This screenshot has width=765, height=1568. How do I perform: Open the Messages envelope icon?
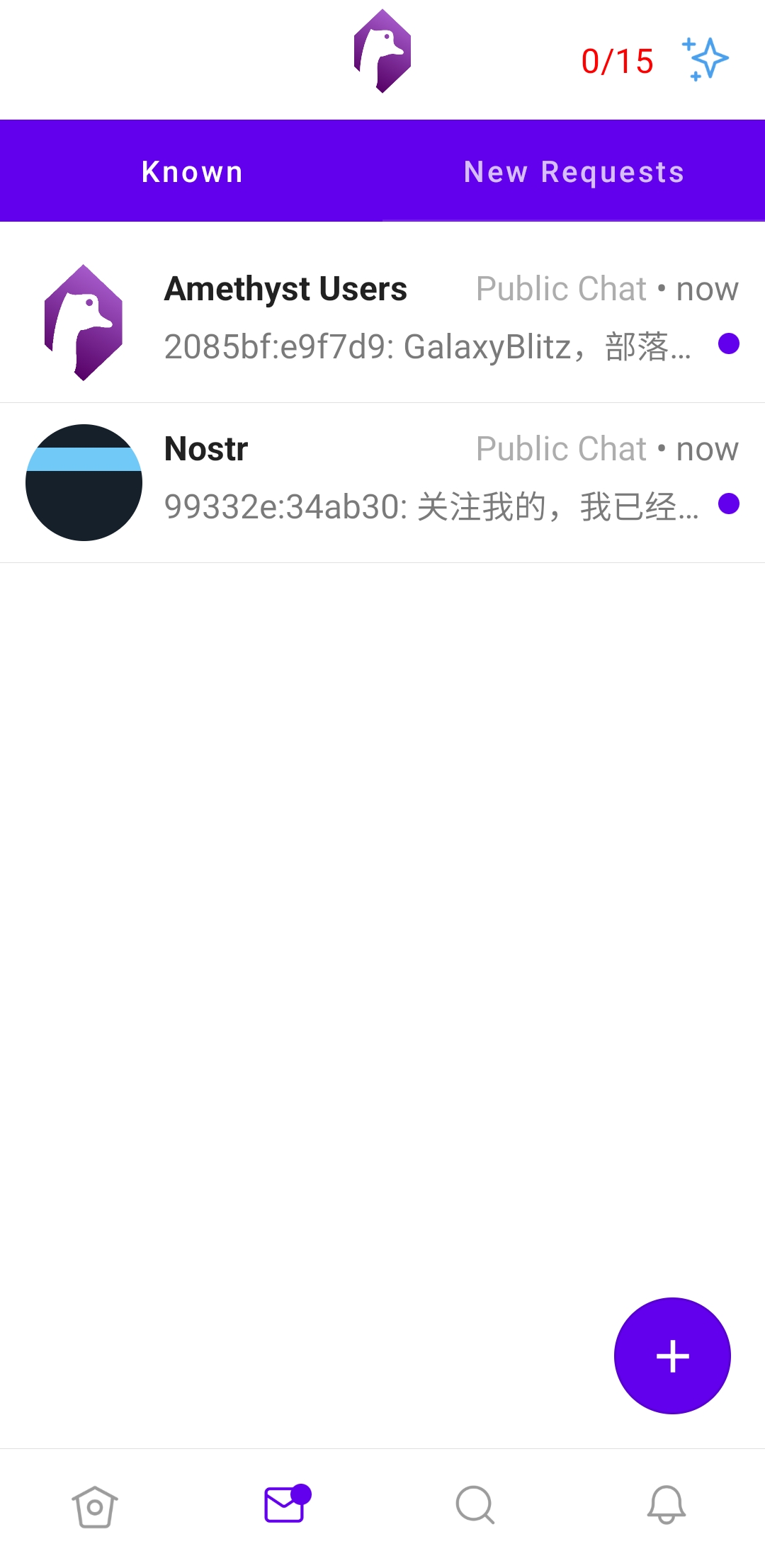[283, 1506]
